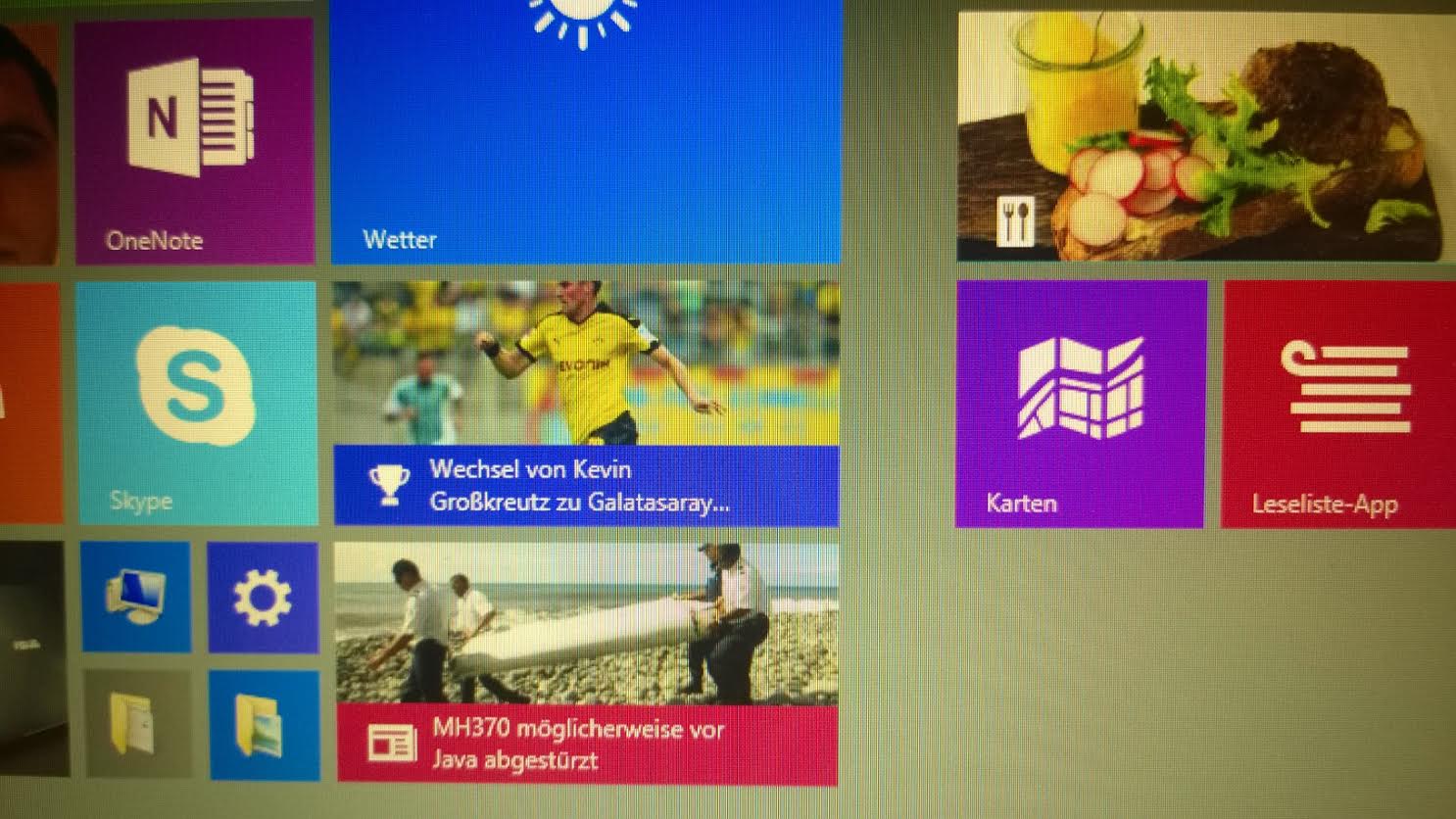This screenshot has height=819, width=1456.
Task: Open the PC settings gear tile
Action: (263, 598)
